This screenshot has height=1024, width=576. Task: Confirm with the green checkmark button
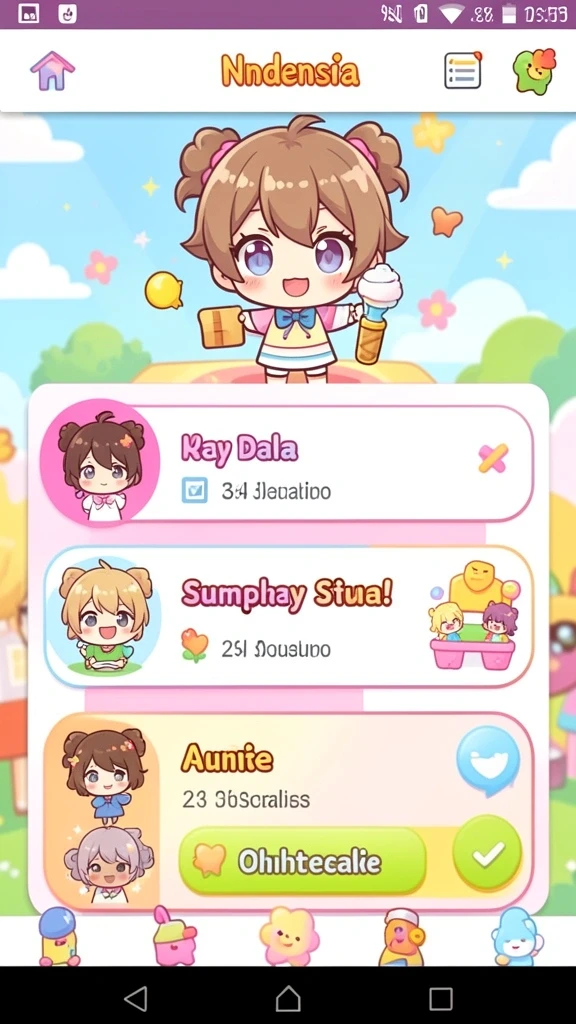click(488, 854)
